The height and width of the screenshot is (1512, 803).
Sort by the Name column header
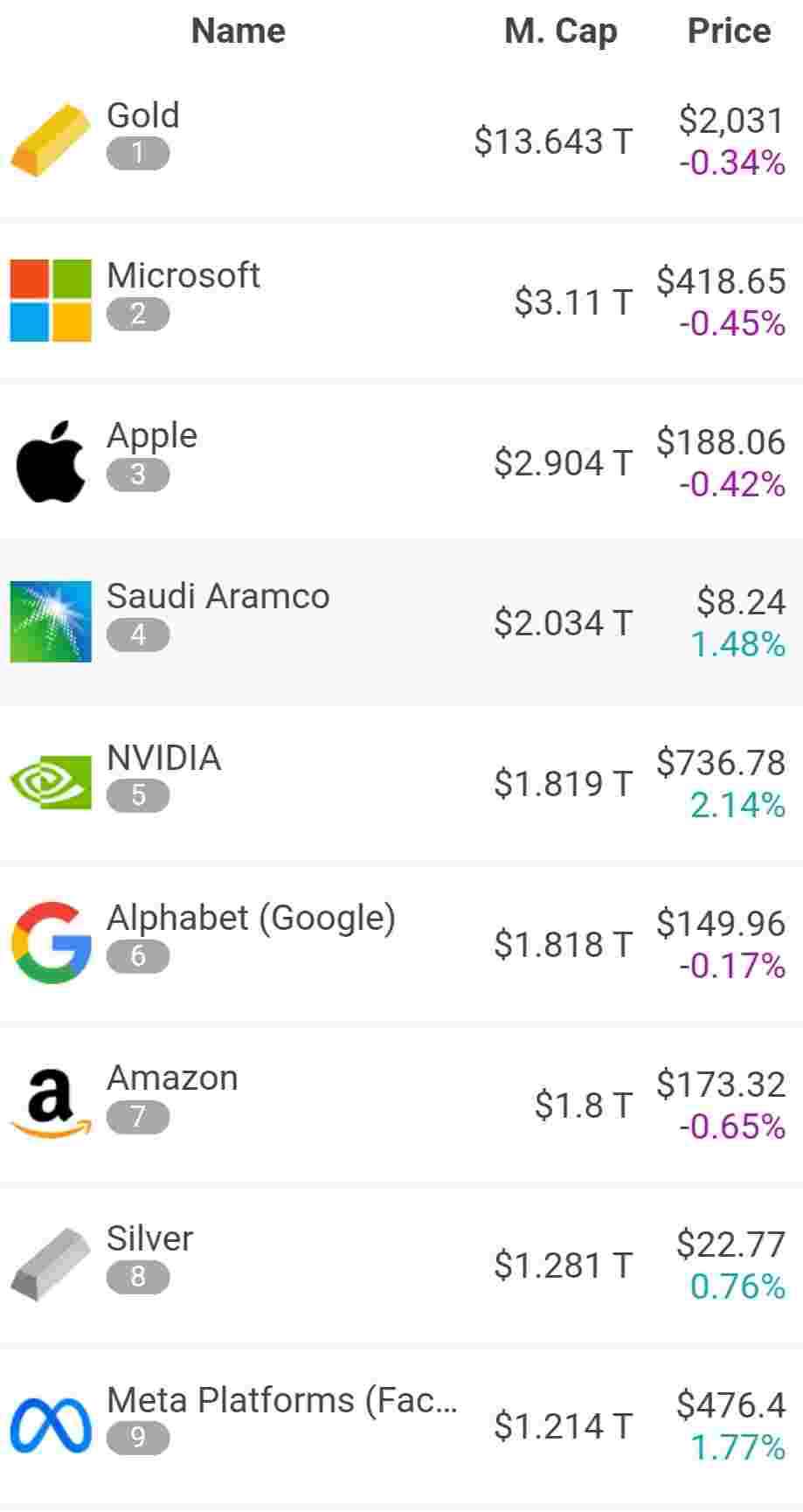tap(238, 31)
